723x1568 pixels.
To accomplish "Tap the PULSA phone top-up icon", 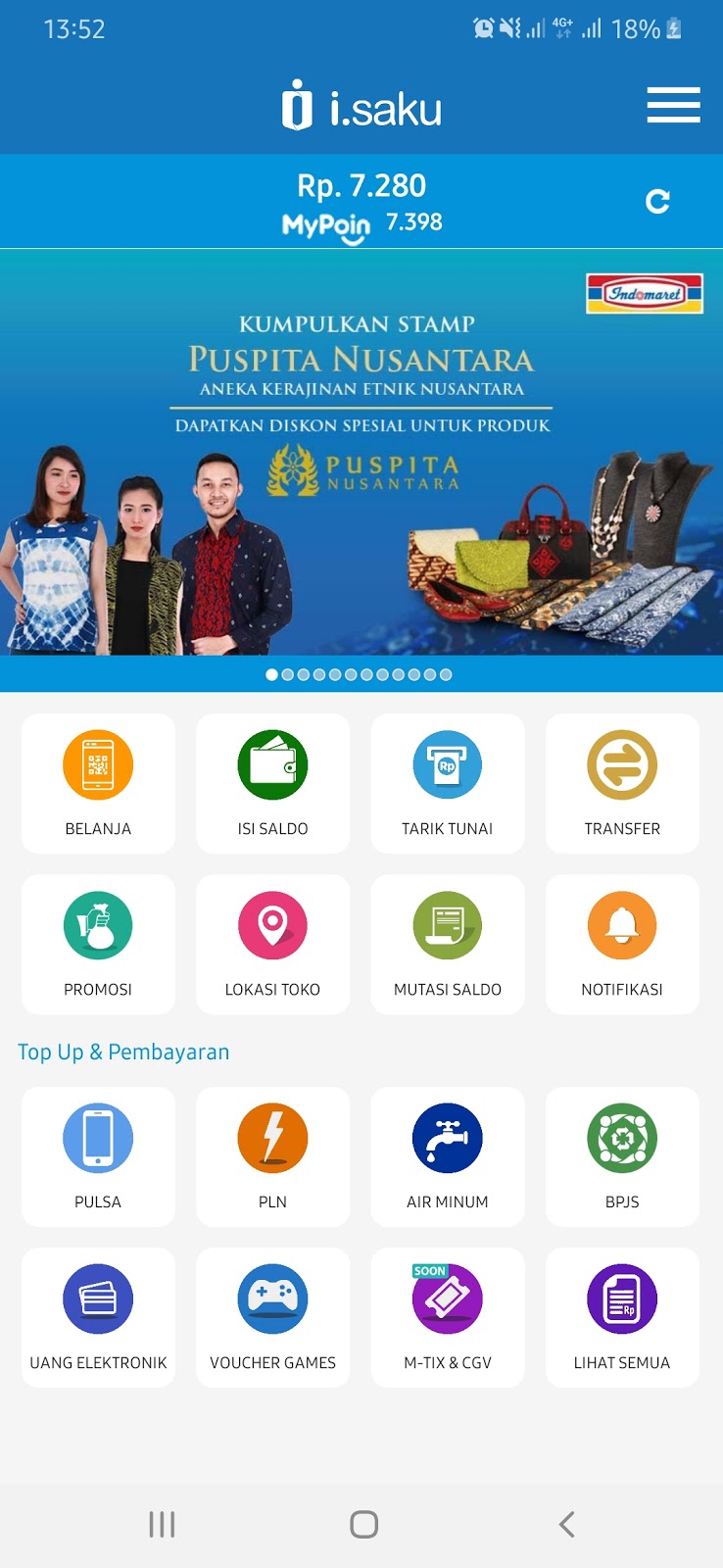I will click(x=98, y=1138).
